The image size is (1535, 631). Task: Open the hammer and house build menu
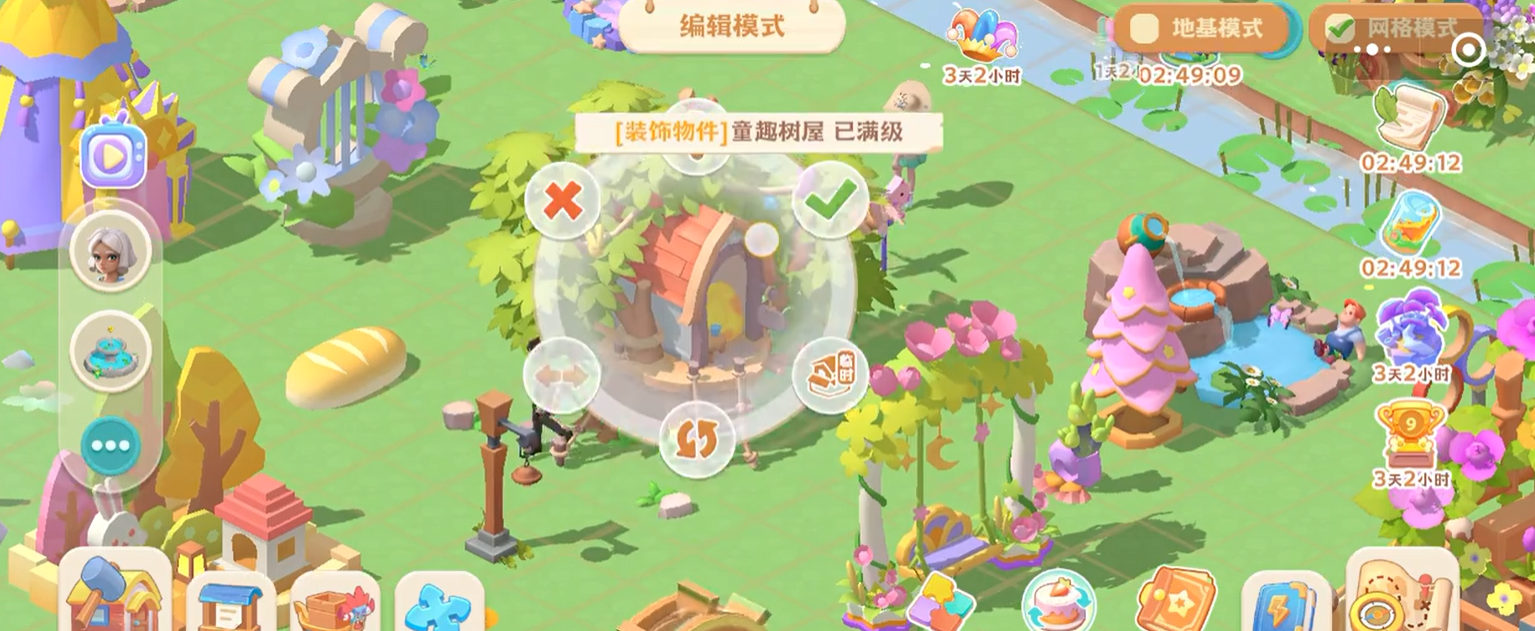click(x=113, y=593)
